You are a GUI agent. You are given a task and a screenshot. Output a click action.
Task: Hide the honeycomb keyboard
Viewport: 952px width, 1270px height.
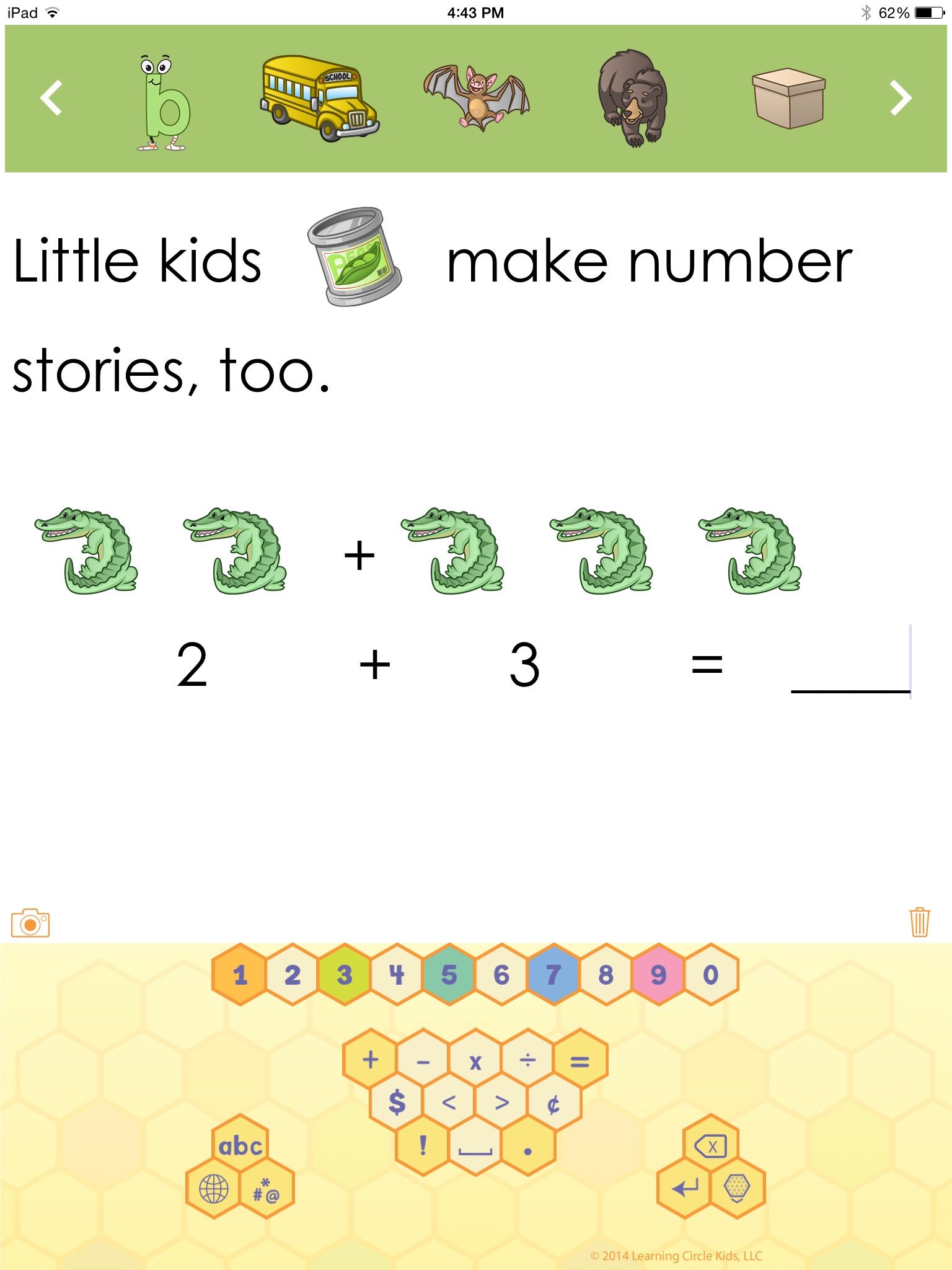click(x=737, y=1188)
